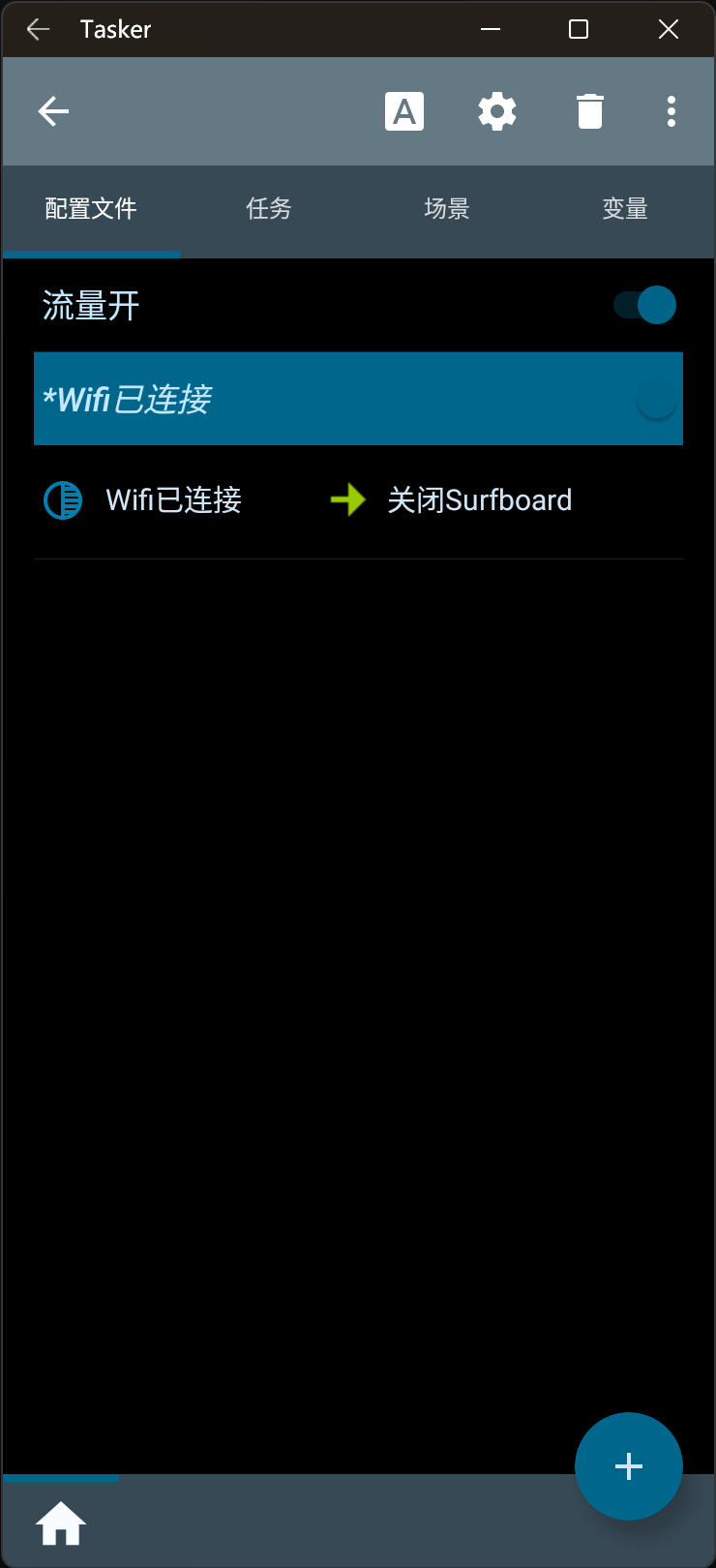Viewport: 716px width, 1568px height.
Task: Switch to the 场景 tab
Action: coord(446,209)
